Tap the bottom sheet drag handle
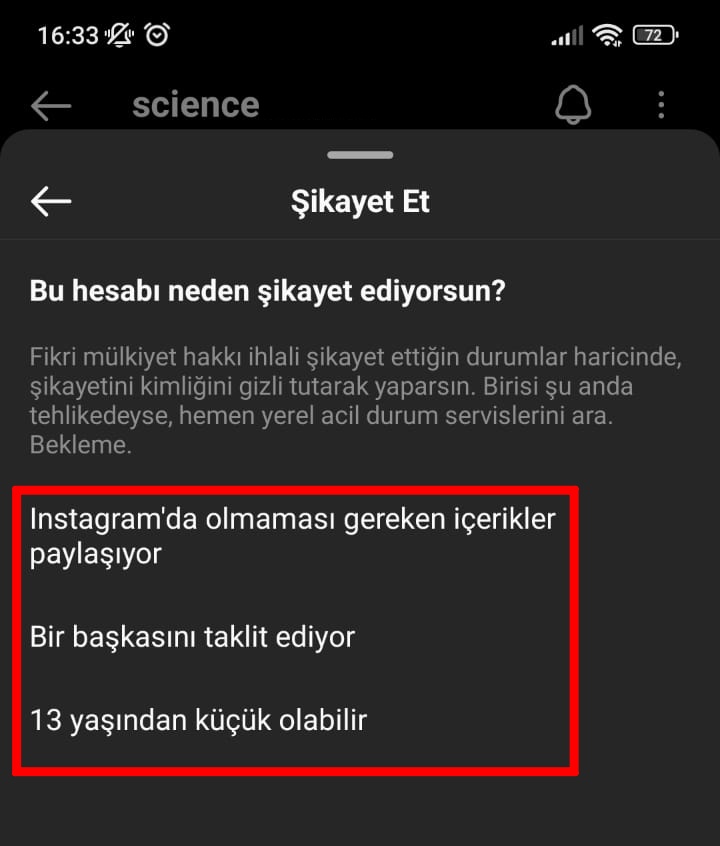Viewport: 720px width, 846px height. click(x=359, y=155)
